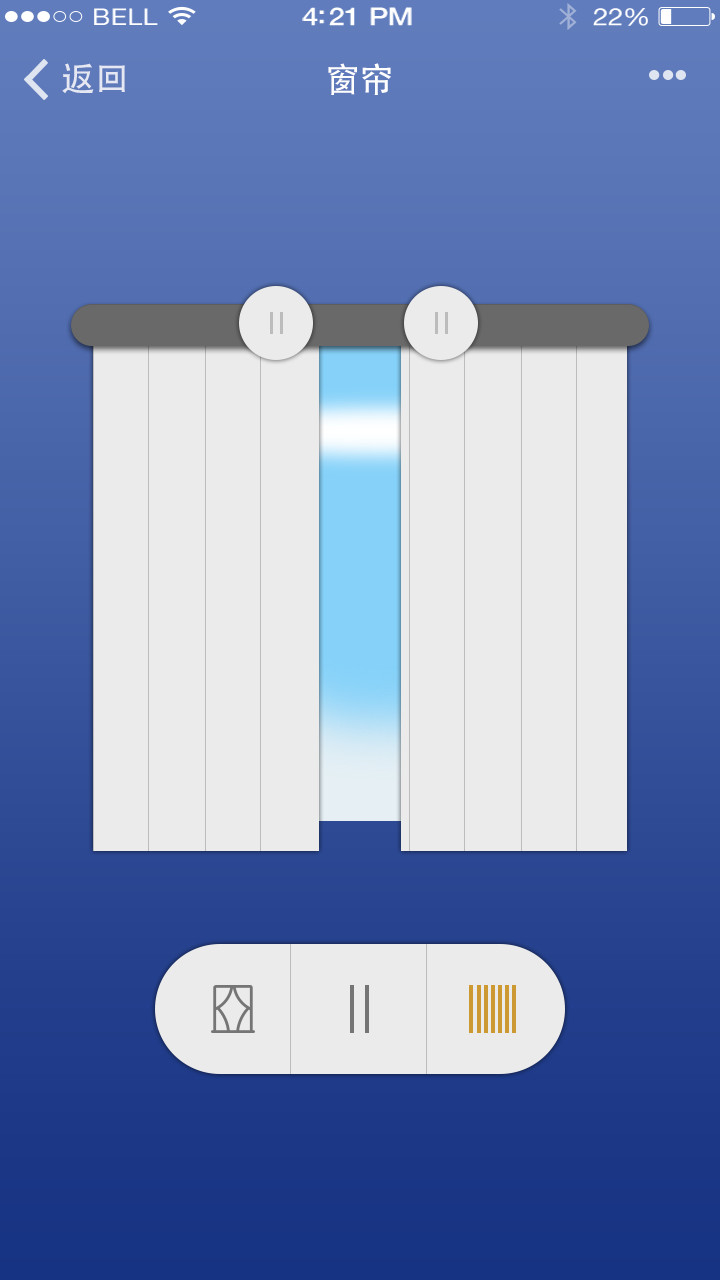
Task: Go back with the 返回 button
Action: pos(76,79)
